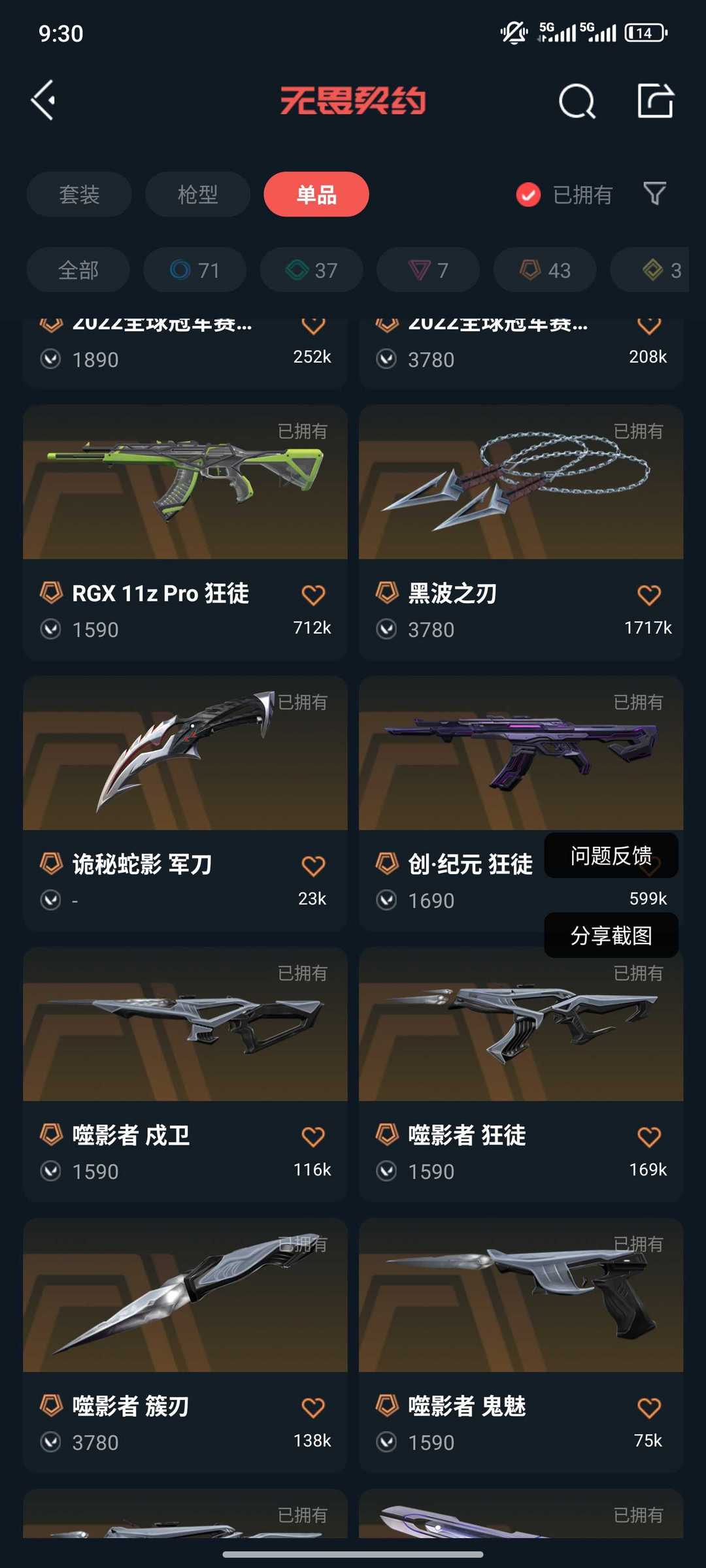The width and height of the screenshot is (706, 1568).
Task: Go back using the top-left arrow
Action: point(43,101)
